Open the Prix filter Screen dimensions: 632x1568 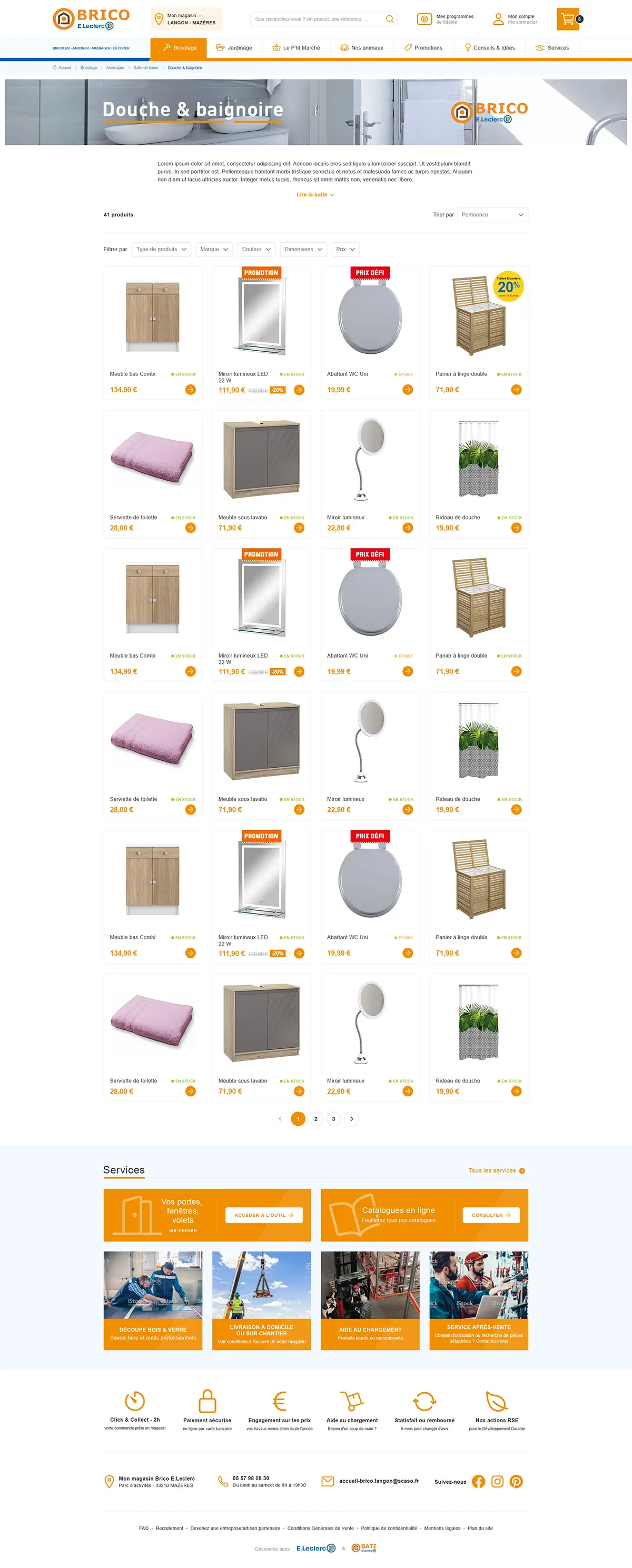344,250
